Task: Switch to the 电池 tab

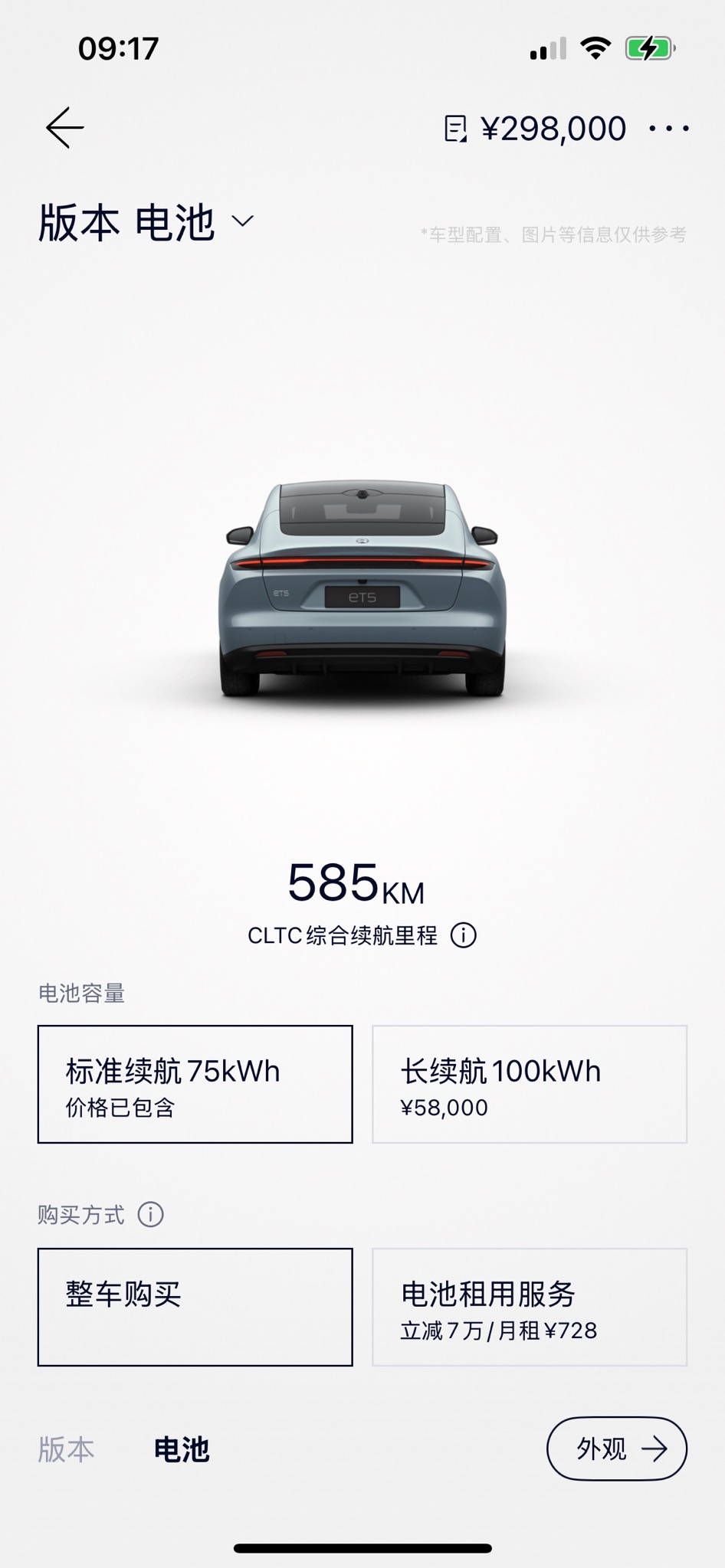Action: 182,1449
